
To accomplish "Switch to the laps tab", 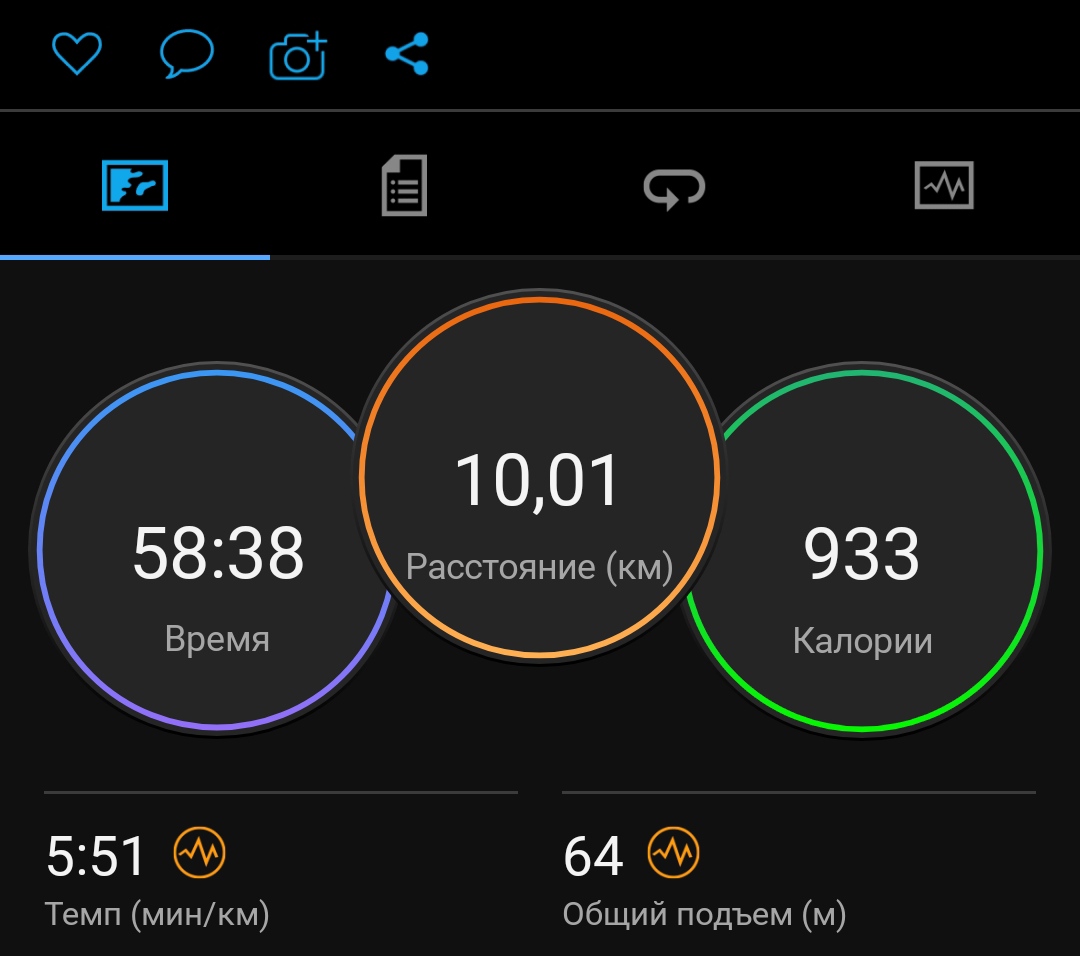I will click(x=674, y=188).
